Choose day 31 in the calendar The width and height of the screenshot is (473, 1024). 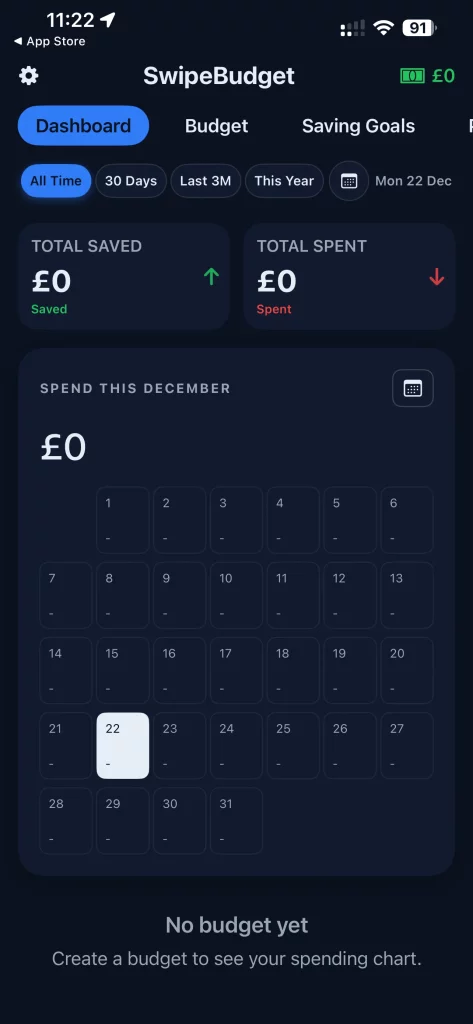(x=236, y=820)
